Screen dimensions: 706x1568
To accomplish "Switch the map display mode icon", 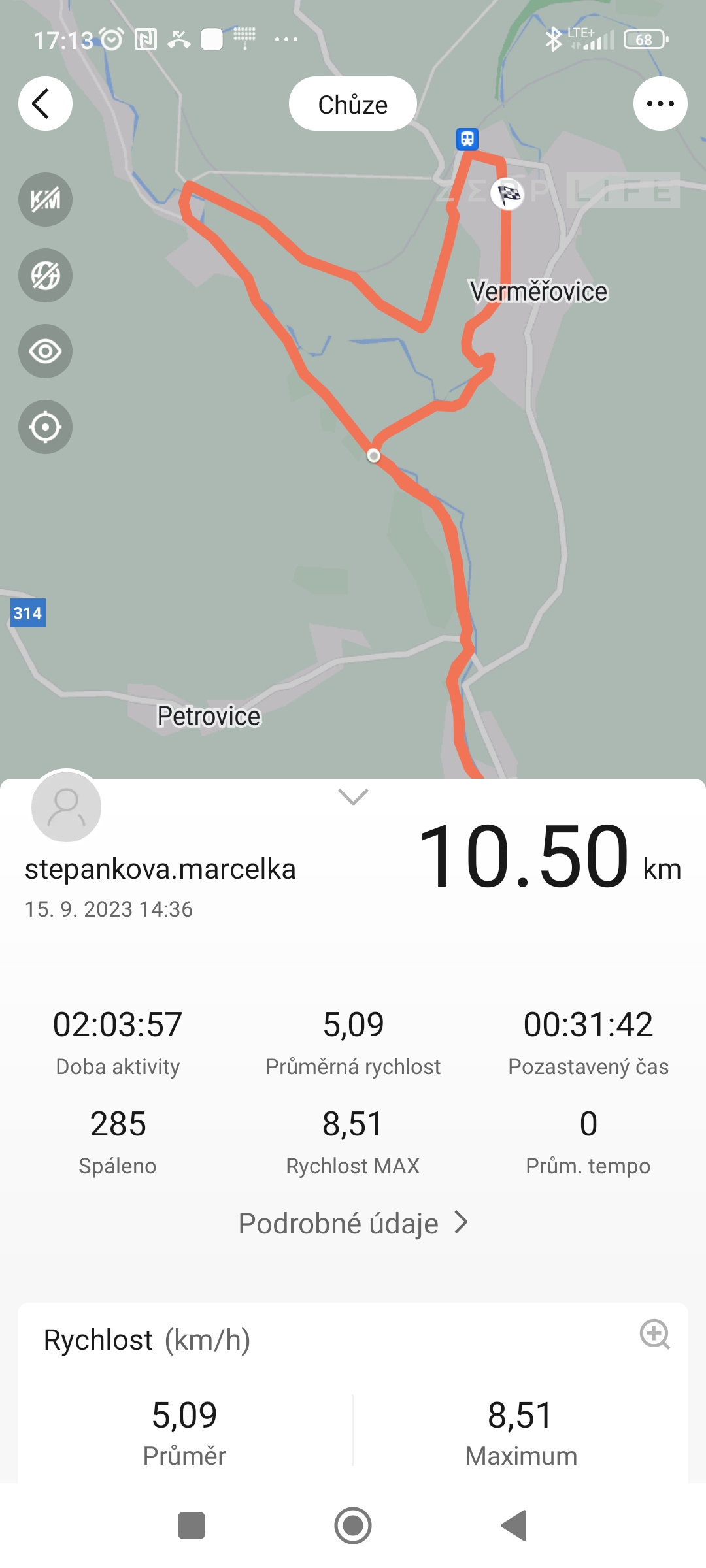I will point(45,276).
